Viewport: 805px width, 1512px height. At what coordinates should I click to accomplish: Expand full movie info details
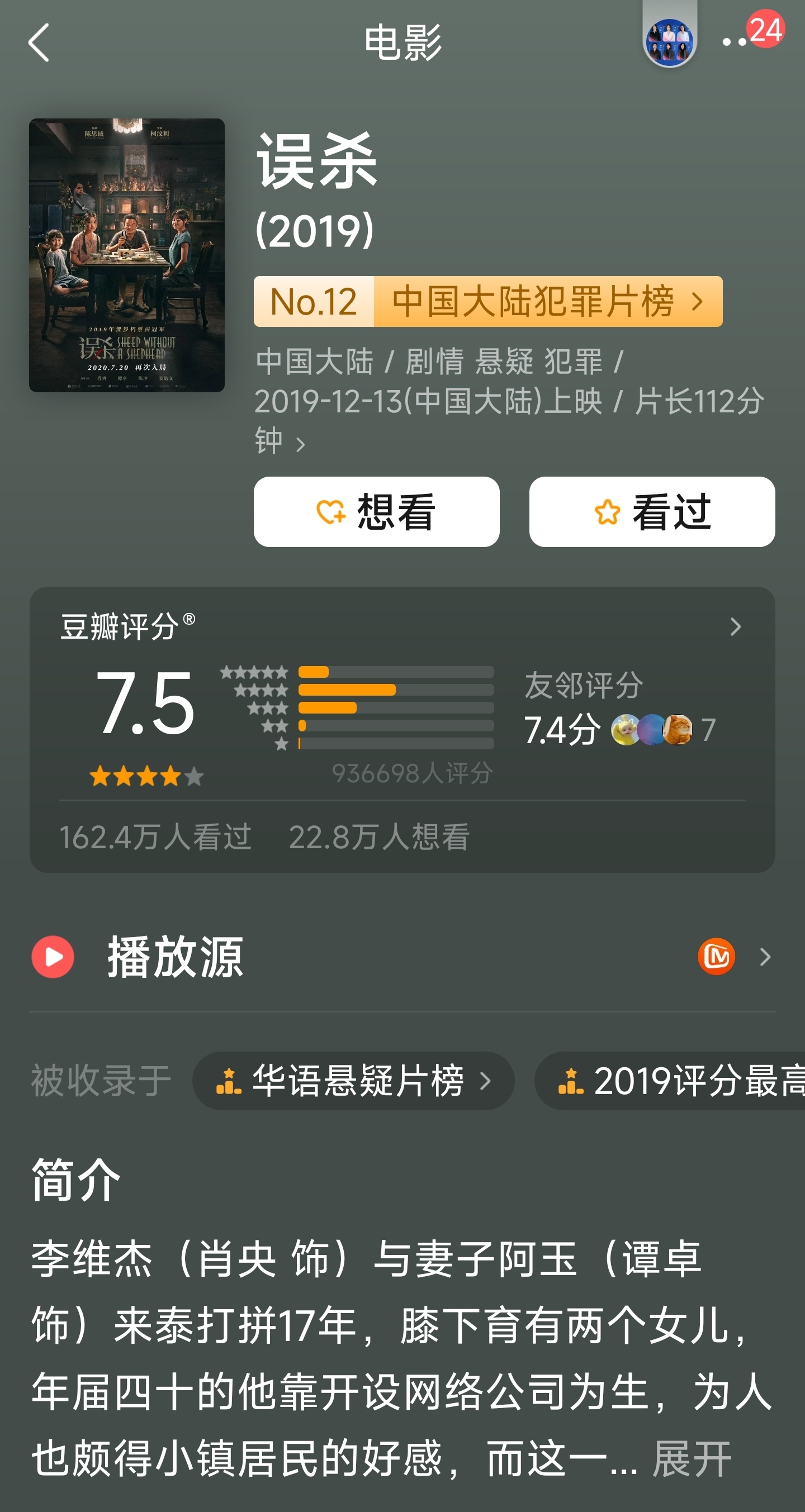pos(301,444)
